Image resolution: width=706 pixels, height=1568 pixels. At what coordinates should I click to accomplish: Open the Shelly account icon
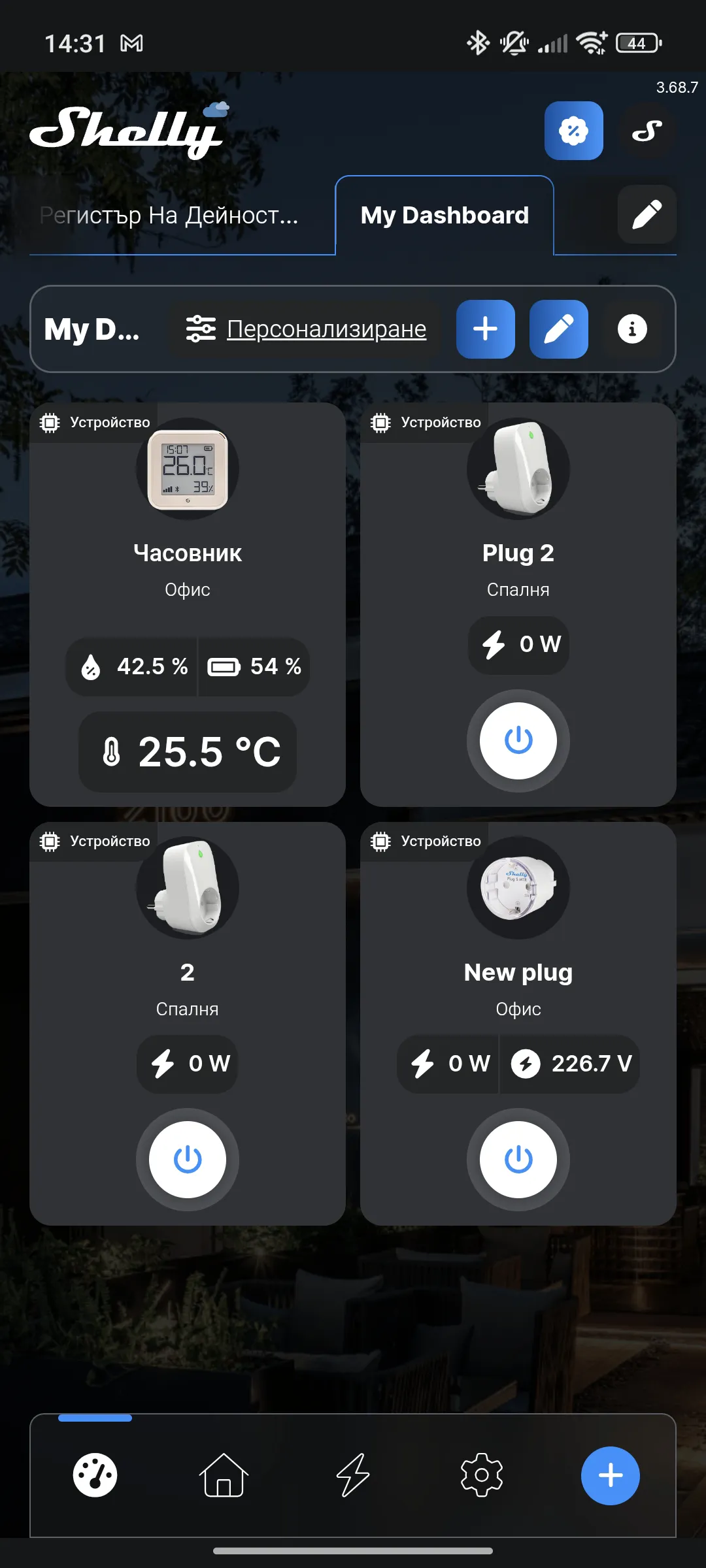[647, 131]
